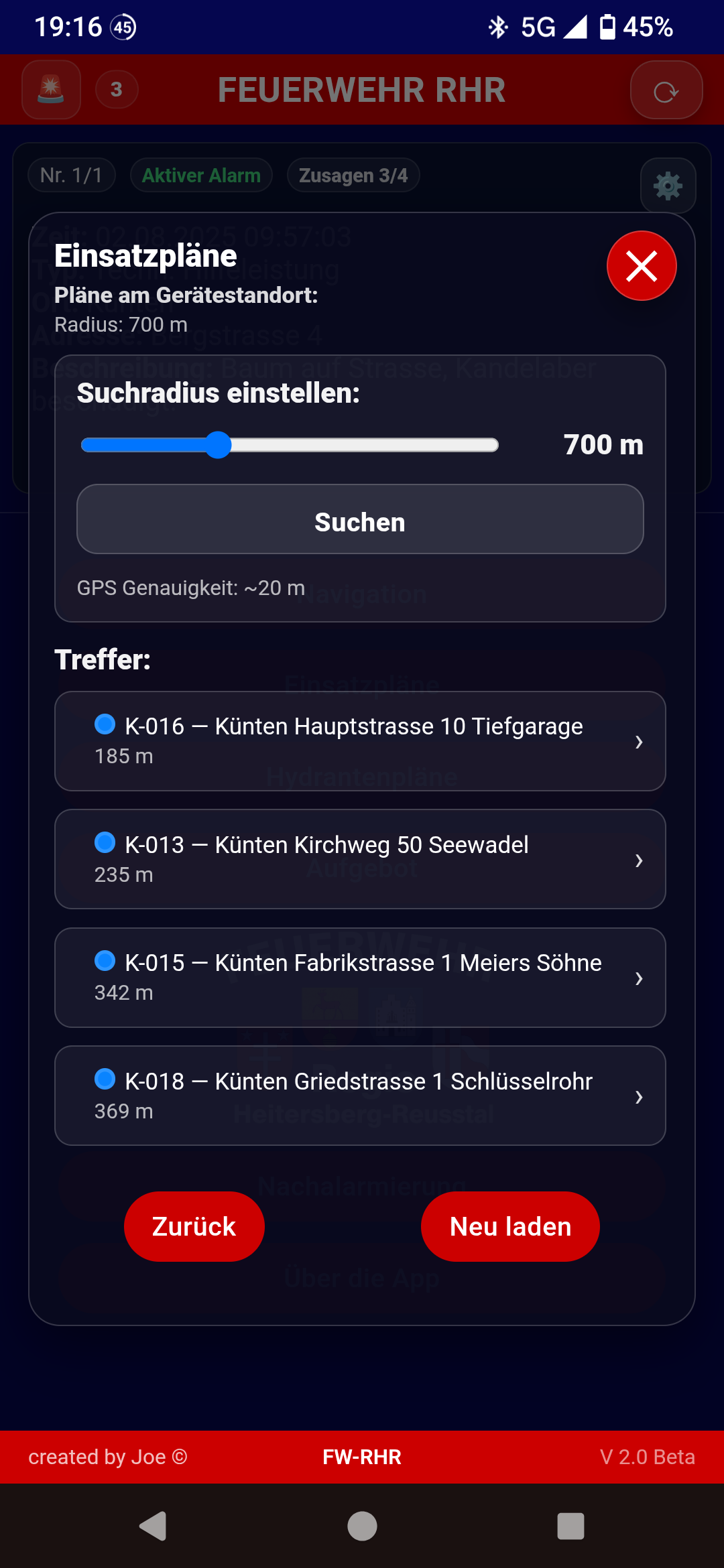Tap the alarm siren icon in header
This screenshot has height=1568, width=724.
(x=51, y=89)
